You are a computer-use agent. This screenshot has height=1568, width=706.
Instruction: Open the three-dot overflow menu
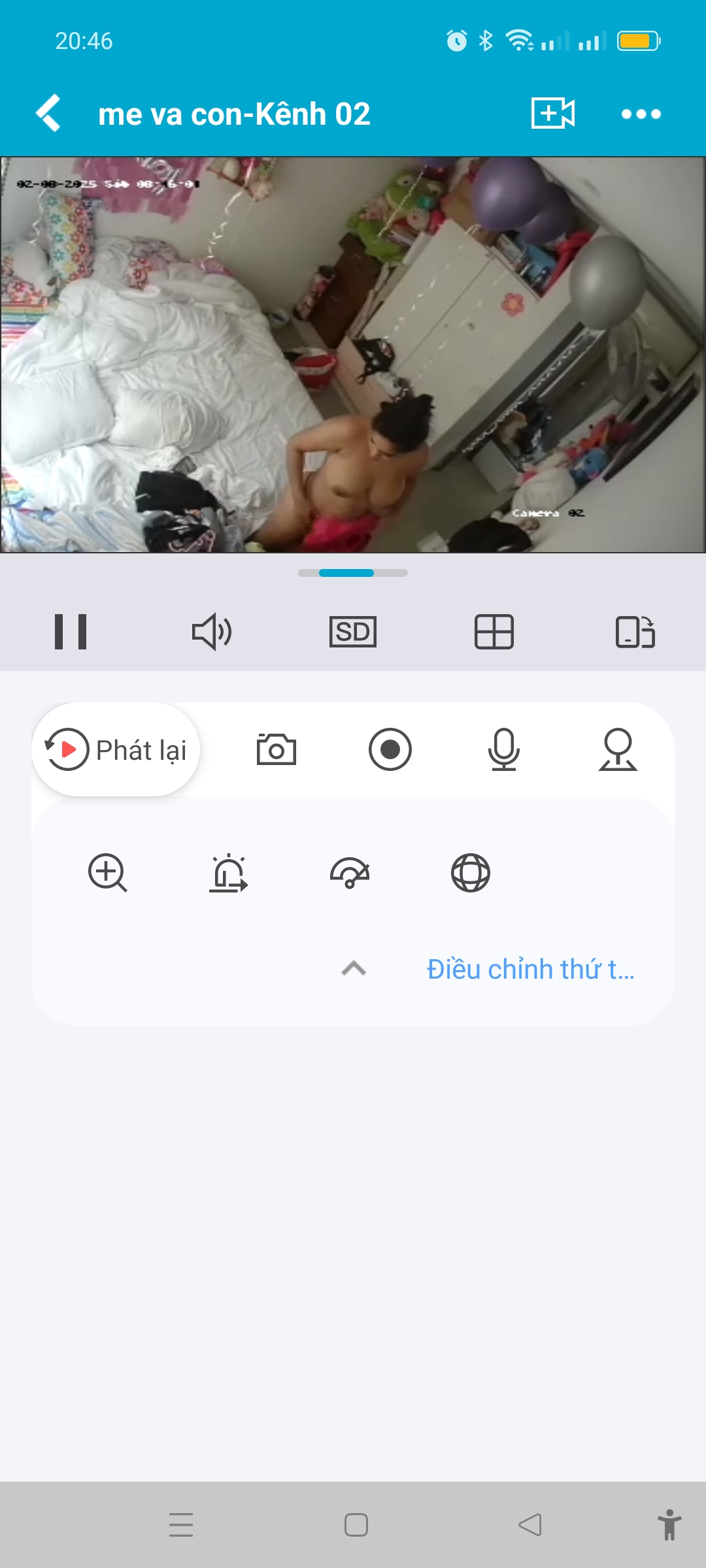[641, 114]
